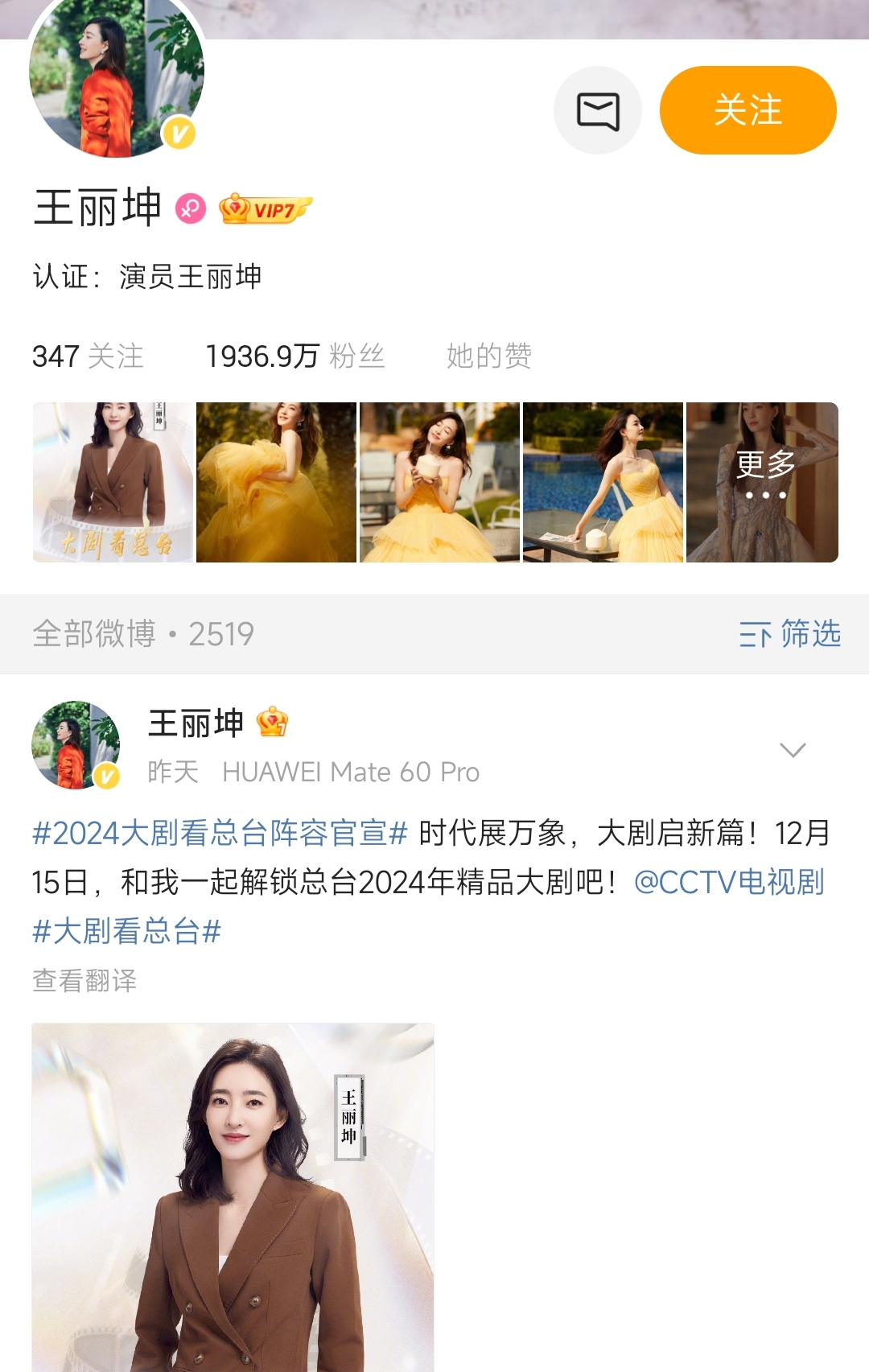This screenshot has width=869, height=1372.
Task: Click the 347 关注 following count
Action: click(85, 356)
